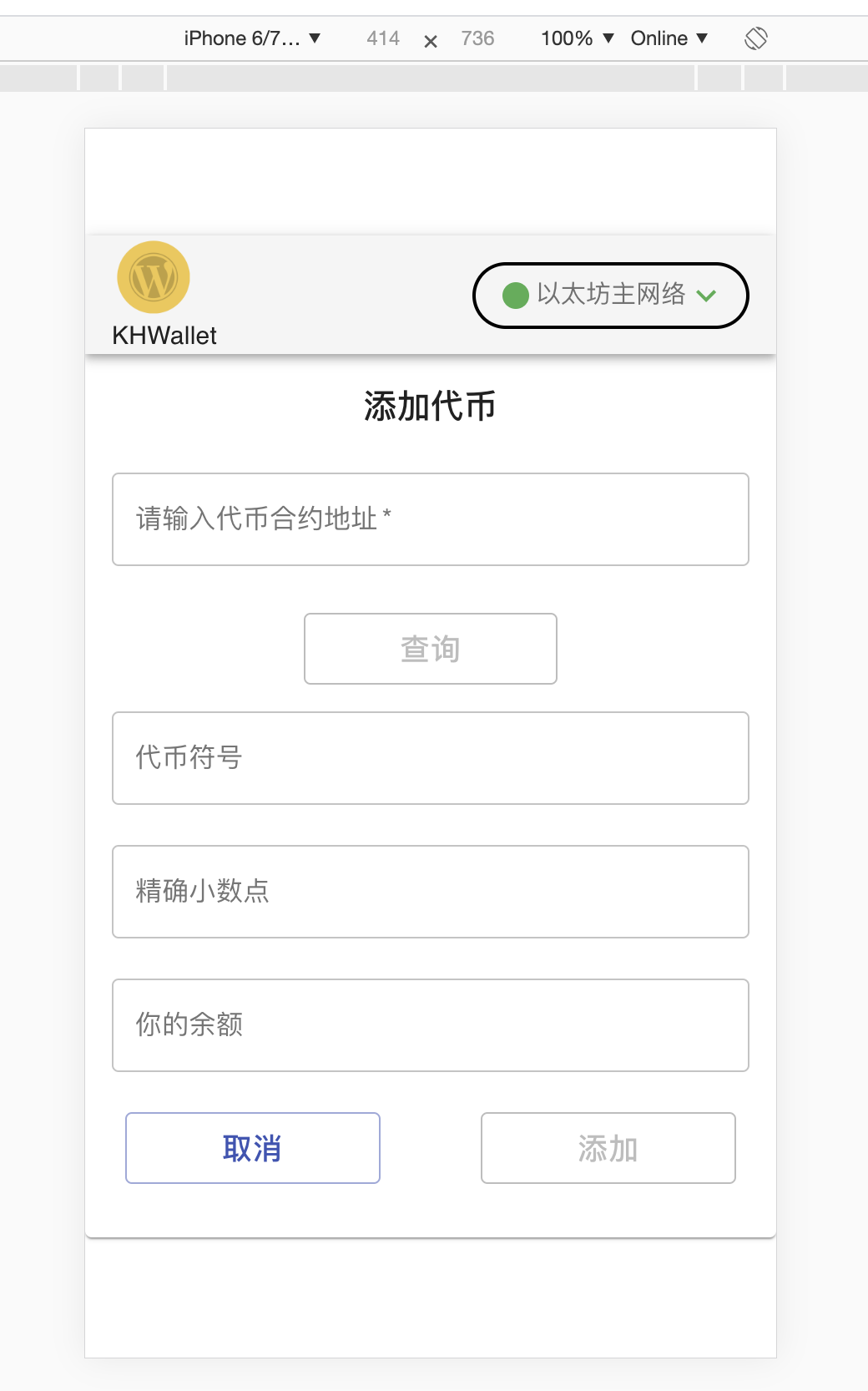This screenshot has width=868, height=1391.
Task: Open the 以太坊主网络 network dropdown
Action: pyautogui.click(x=610, y=296)
